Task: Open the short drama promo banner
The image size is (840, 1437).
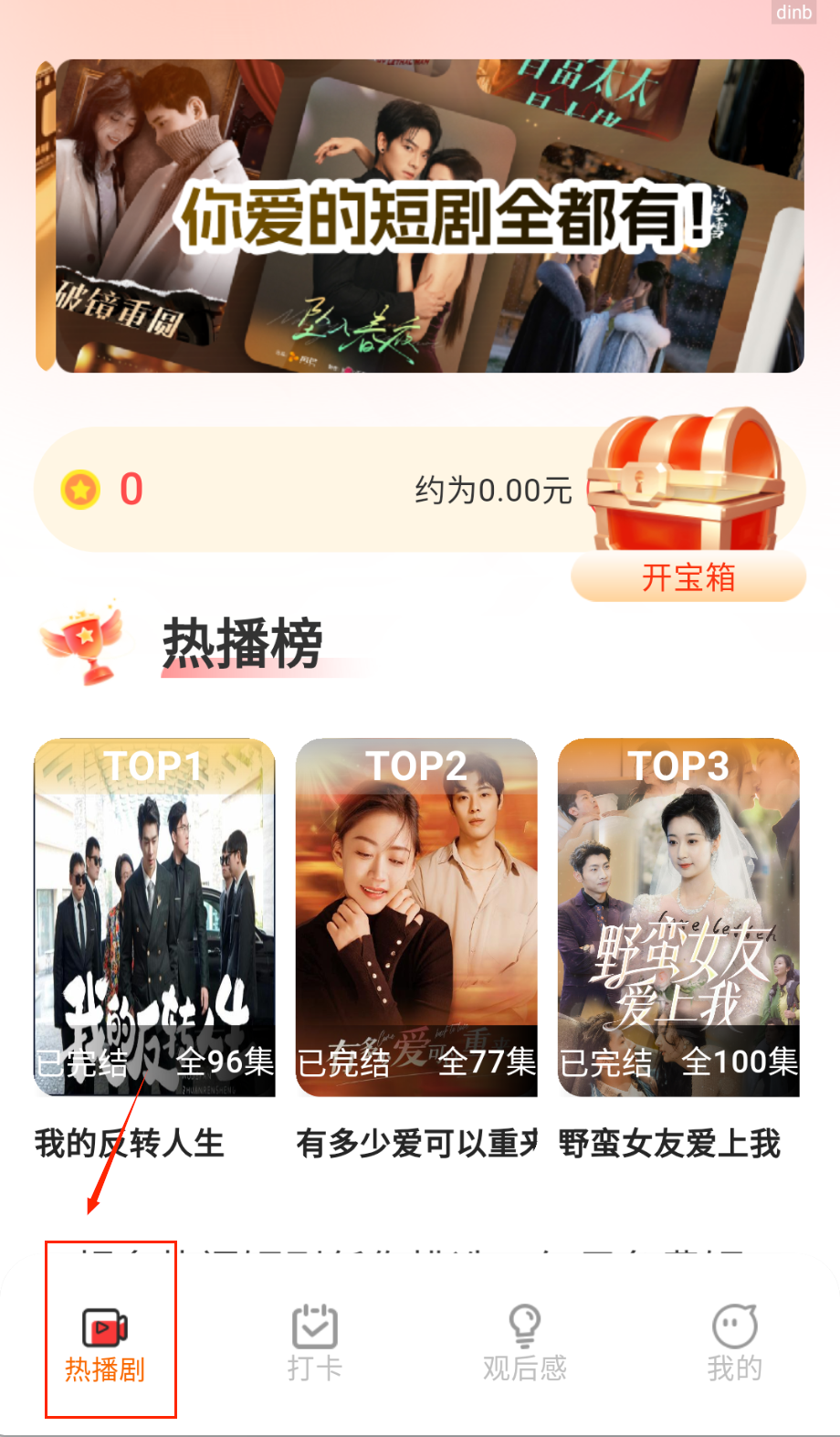Action: pos(420,217)
